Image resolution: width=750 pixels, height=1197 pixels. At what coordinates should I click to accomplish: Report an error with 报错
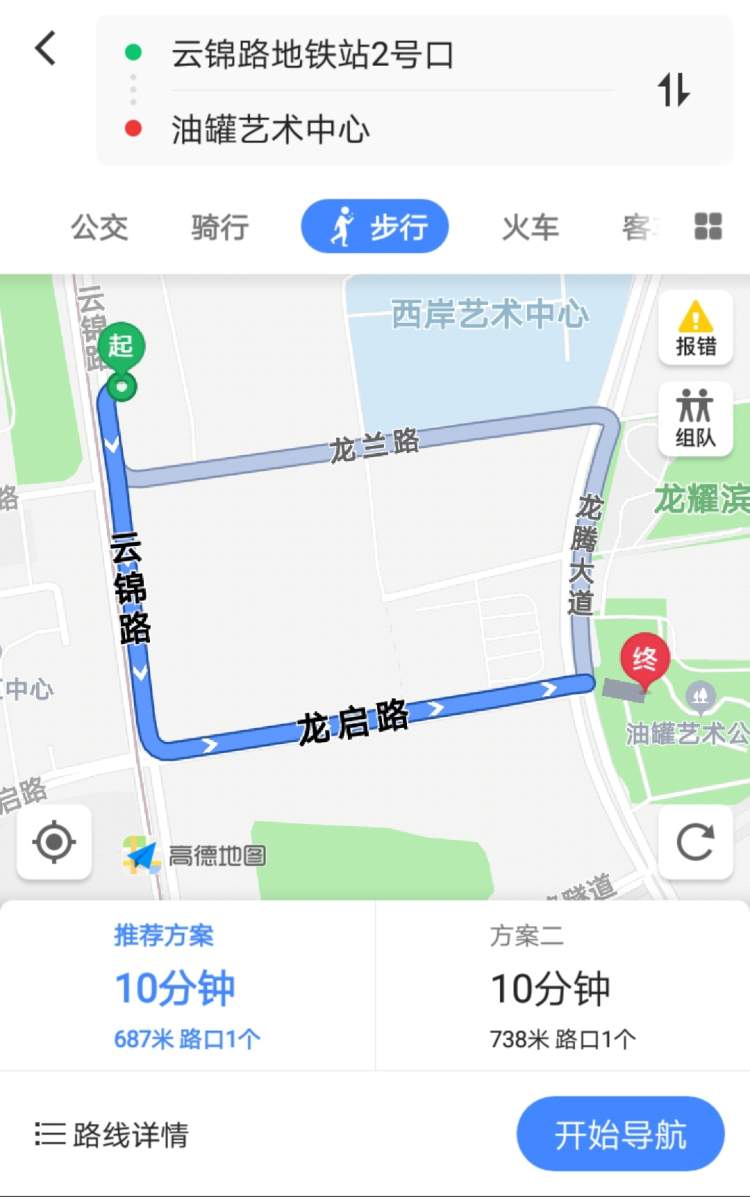pos(695,329)
